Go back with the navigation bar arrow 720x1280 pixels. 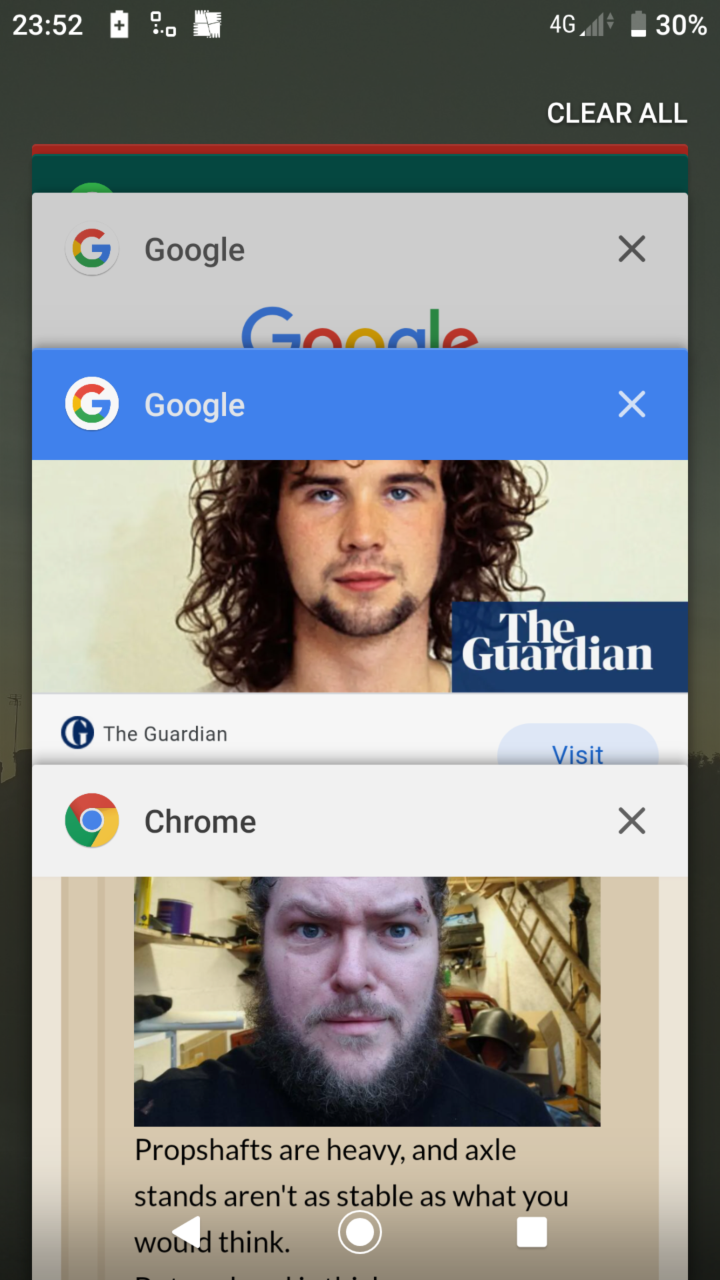(187, 1232)
